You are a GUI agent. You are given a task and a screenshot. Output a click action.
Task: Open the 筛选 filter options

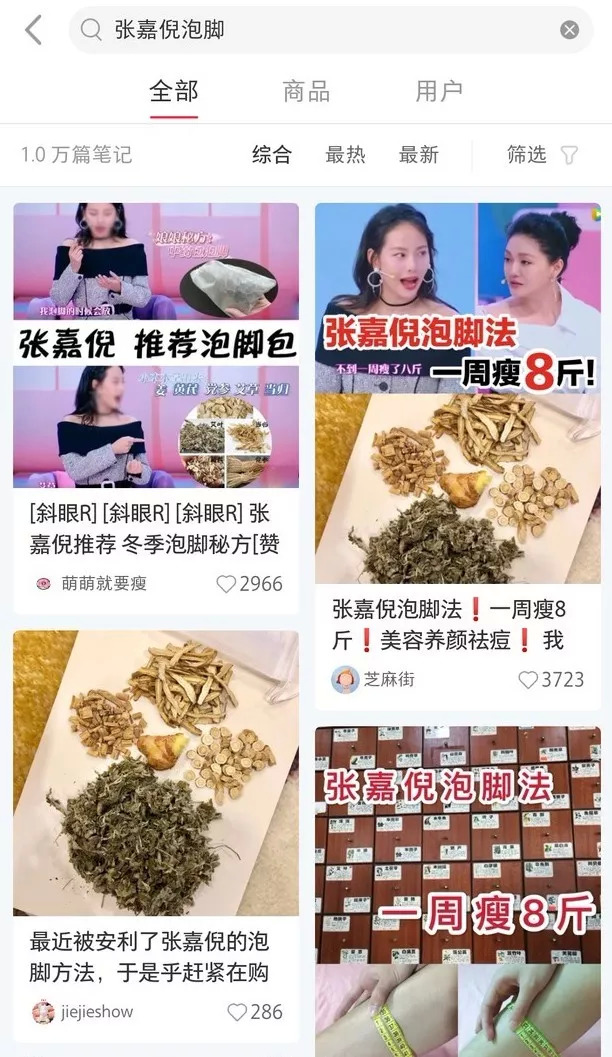[x=542, y=155]
